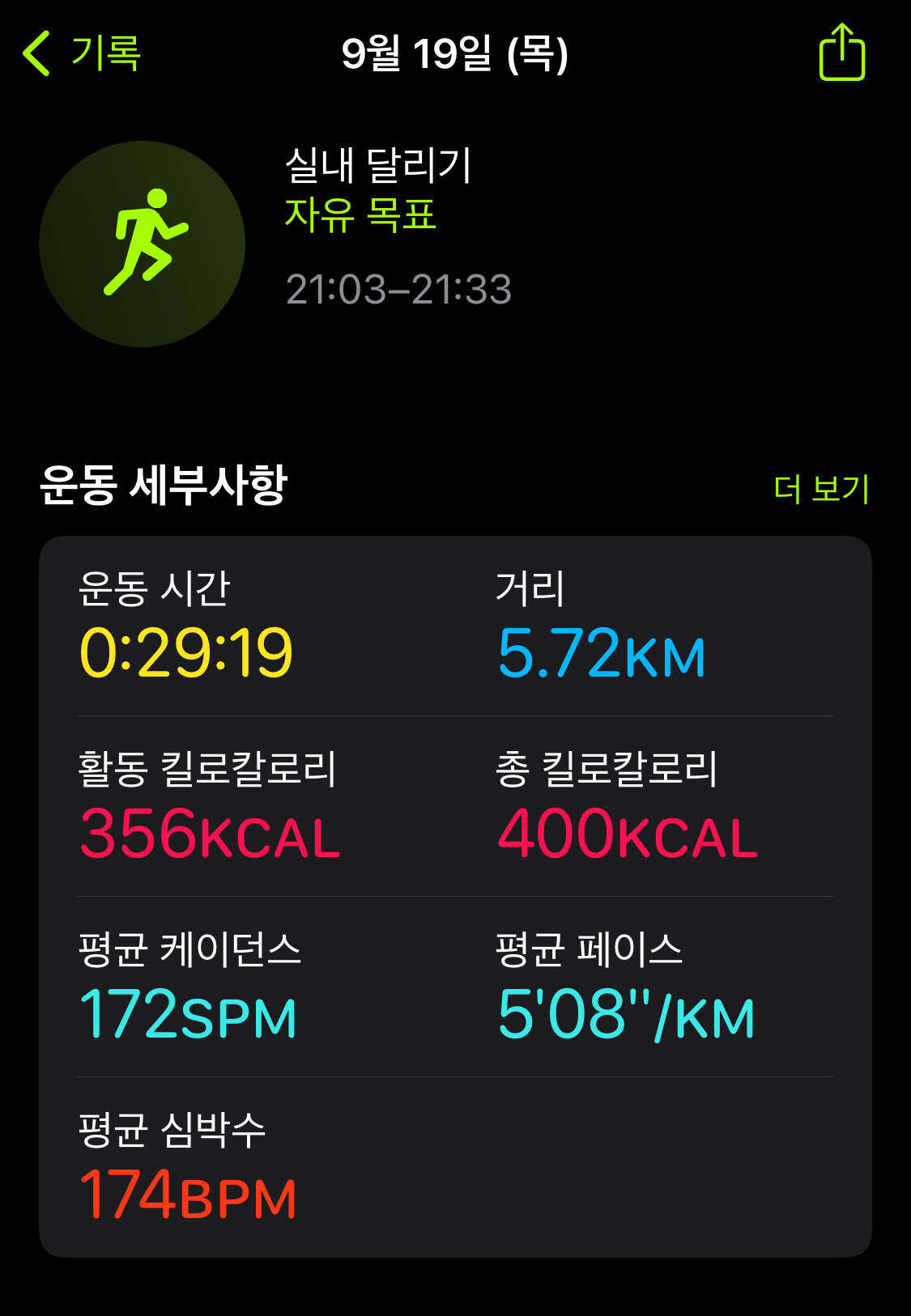Image resolution: width=911 pixels, height=1316 pixels.
Task: Share this workout summary
Action: 841,53
